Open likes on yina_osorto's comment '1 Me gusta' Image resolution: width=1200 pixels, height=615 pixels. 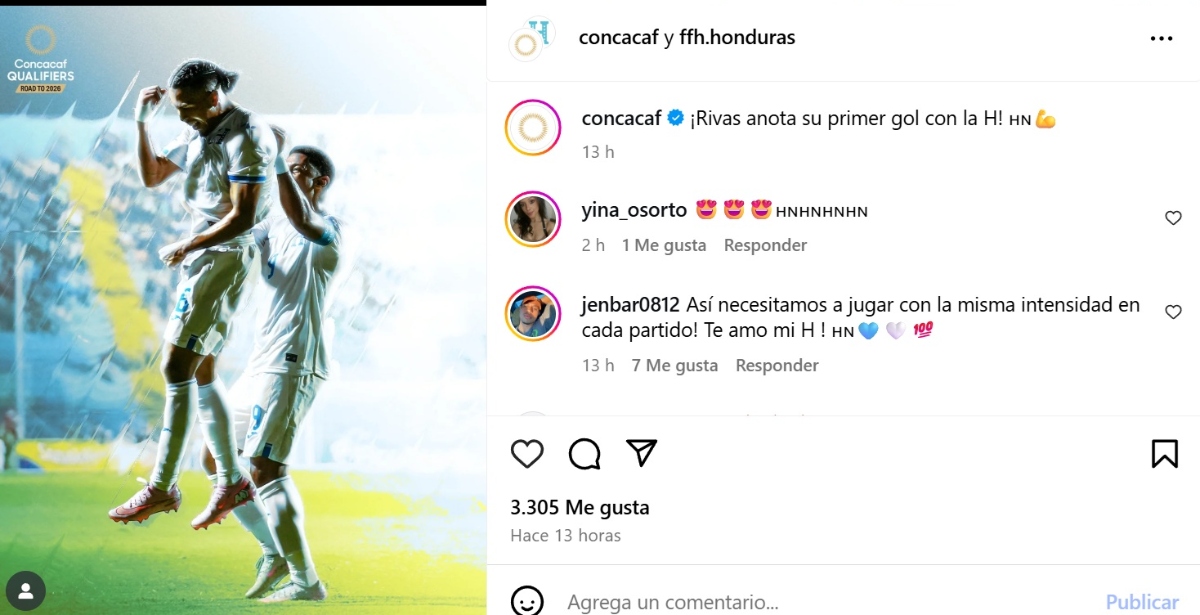tap(663, 245)
